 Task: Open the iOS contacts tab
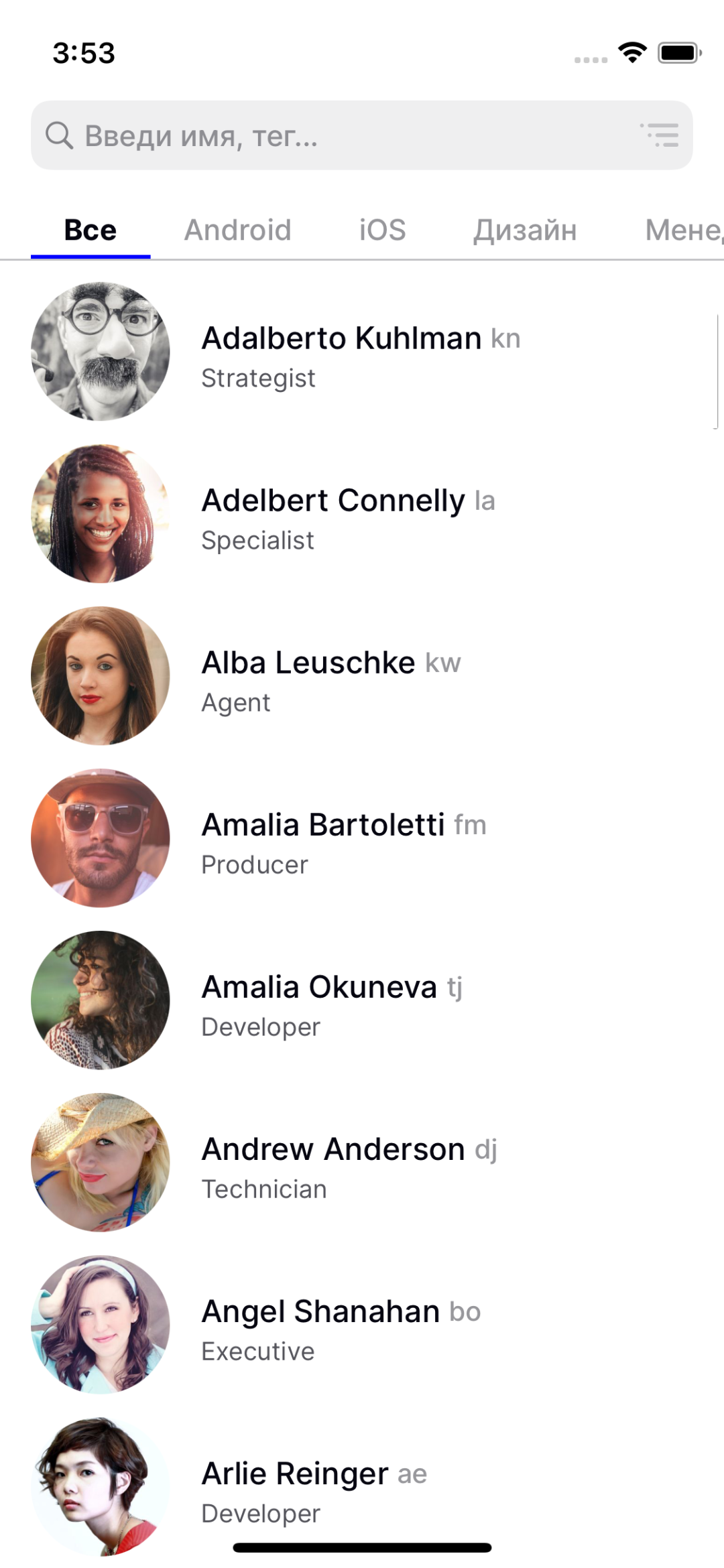pos(382,229)
